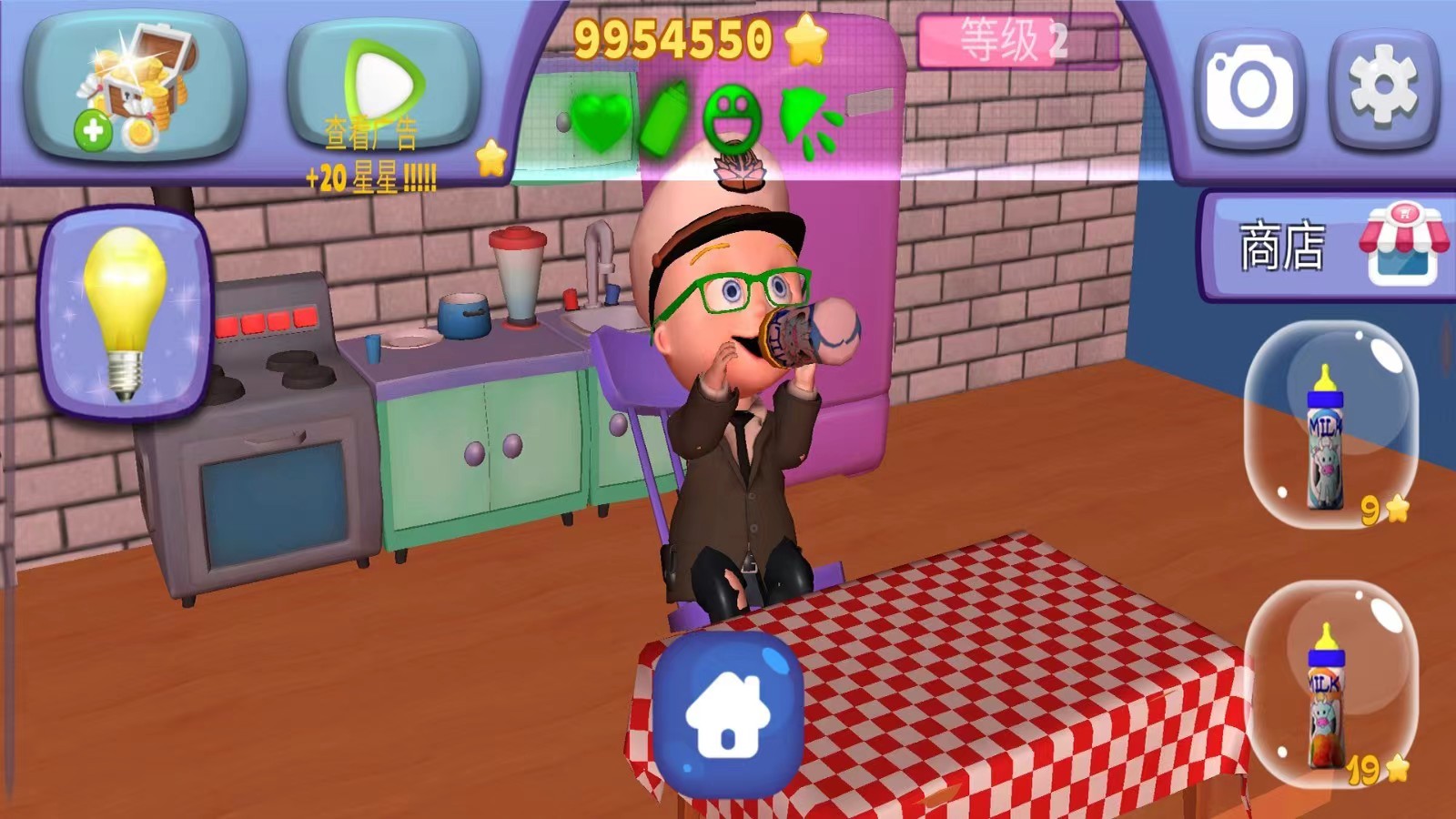The height and width of the screenshot is (819, 1456).
Task: Open the treasure chest coins button
Action: click(136, 86)
